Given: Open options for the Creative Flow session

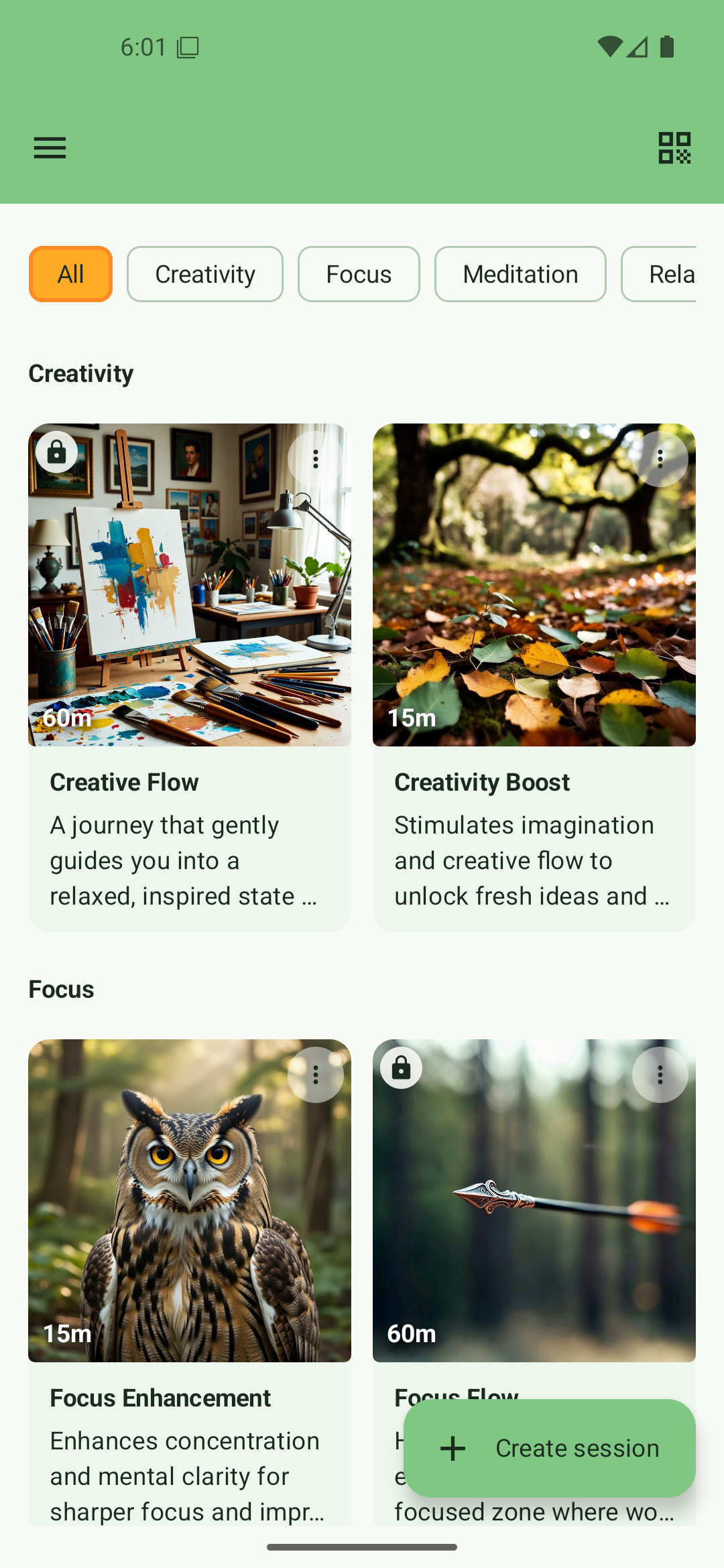Looking at the screenshot, I should (x=315, y=458).
